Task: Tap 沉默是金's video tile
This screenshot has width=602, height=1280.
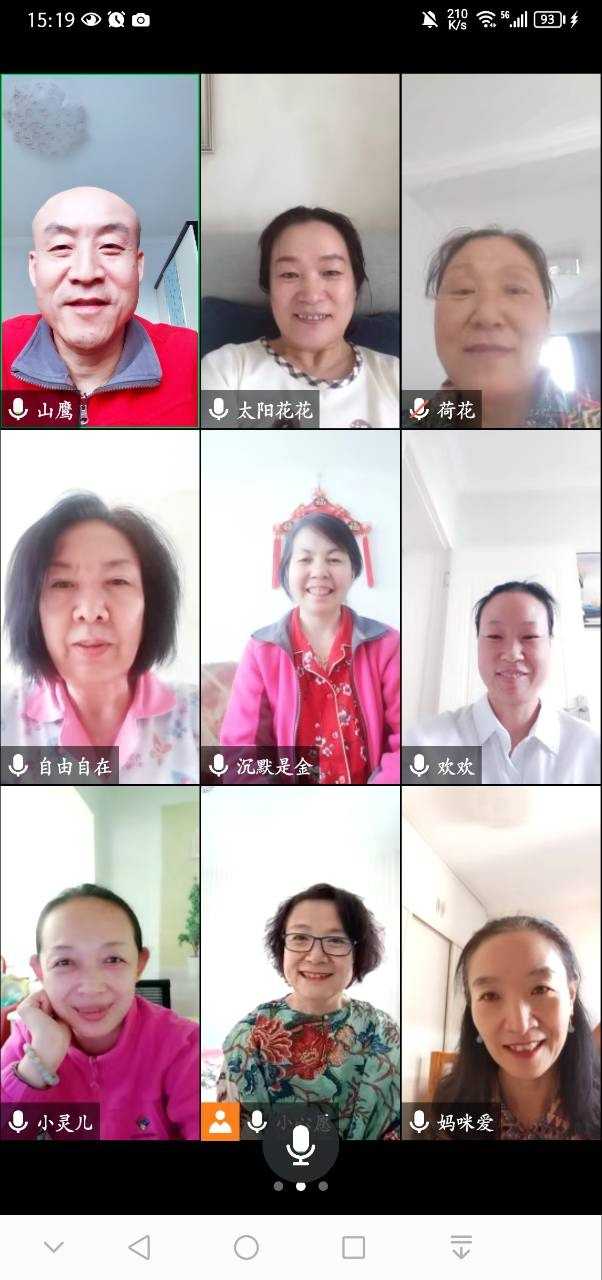Action: click(300, 606)
